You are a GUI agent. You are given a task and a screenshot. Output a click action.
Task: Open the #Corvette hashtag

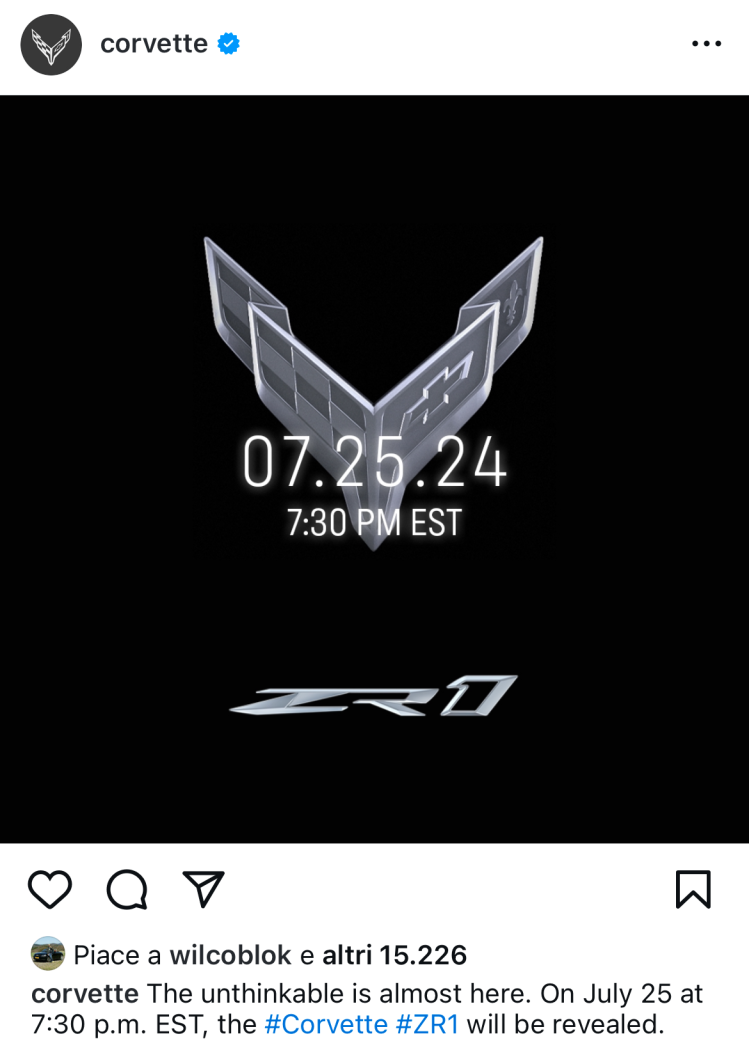click(x=325, y=1025)
